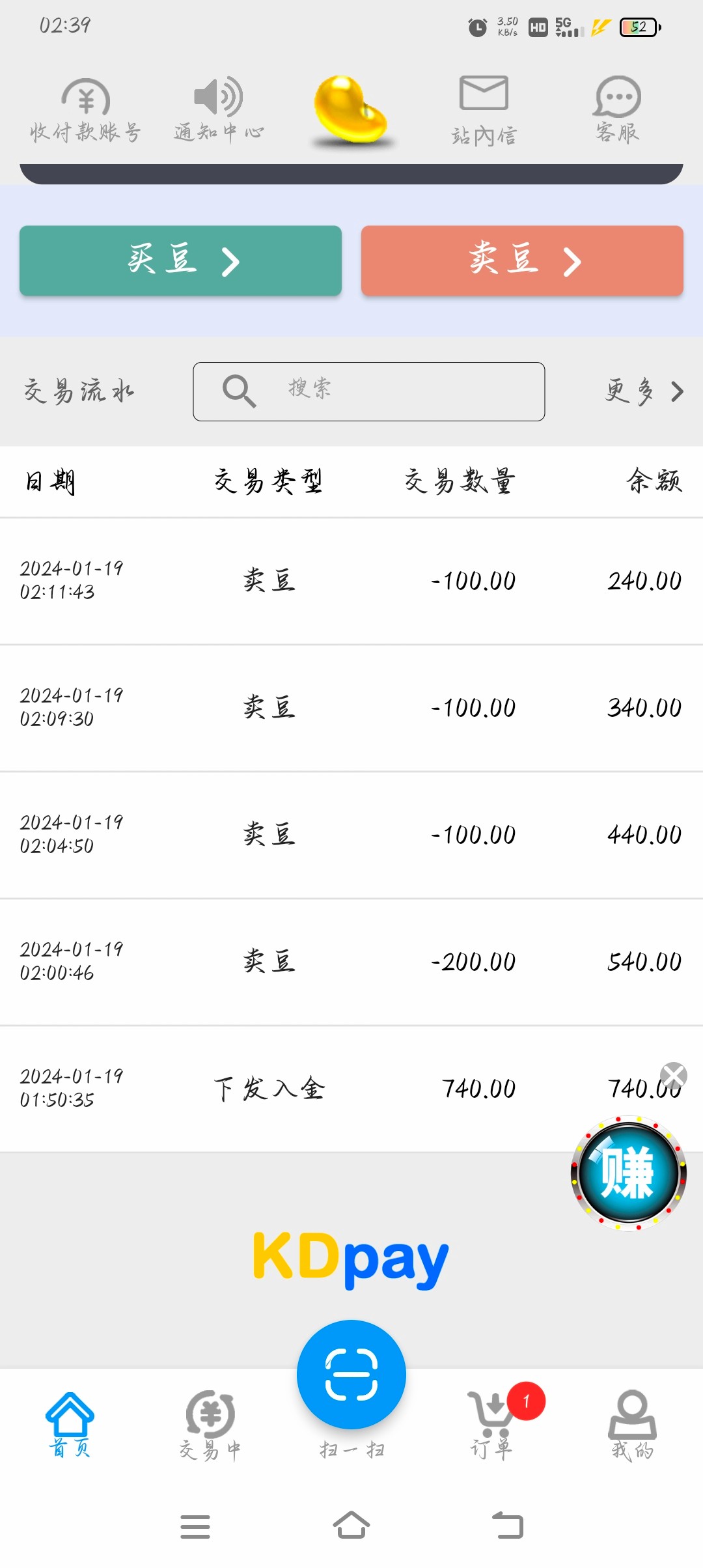
Task: Tap the golden bean icon
Action: tap(351, 111)
